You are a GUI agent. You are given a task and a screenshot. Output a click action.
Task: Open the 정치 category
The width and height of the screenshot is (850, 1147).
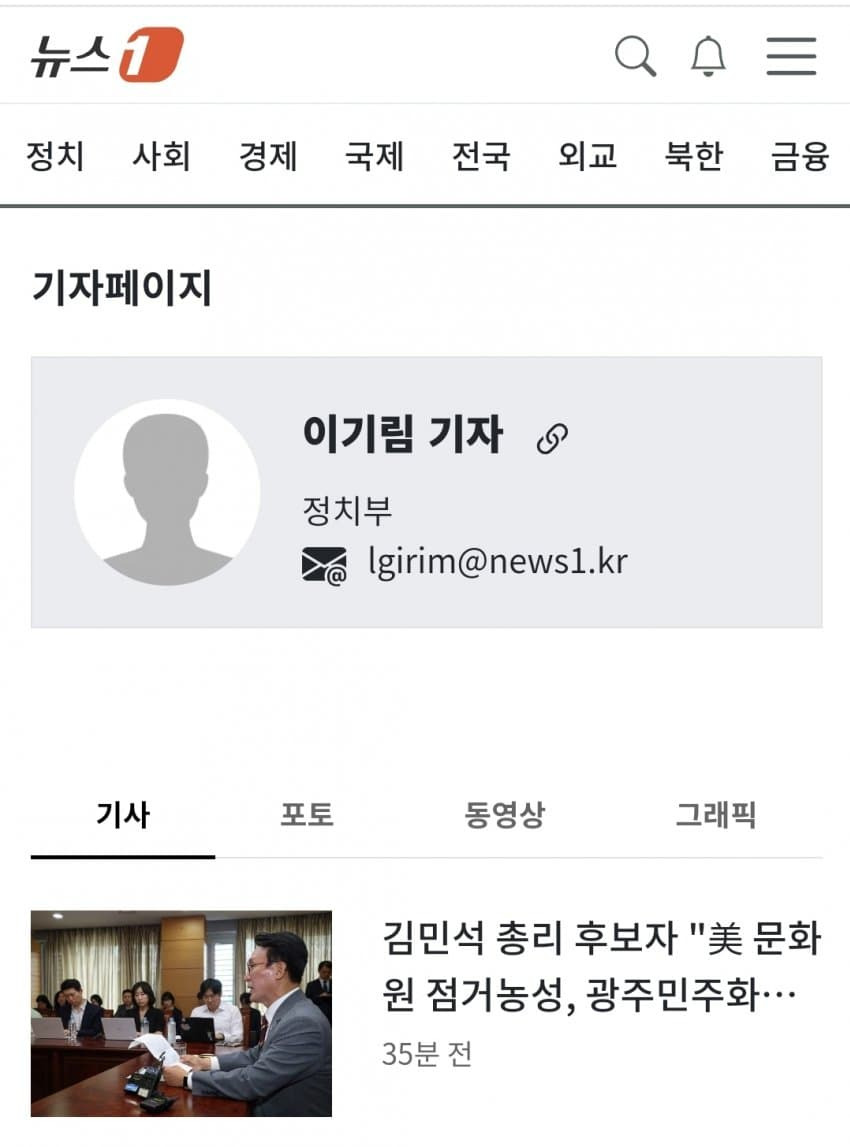point(55,156)
